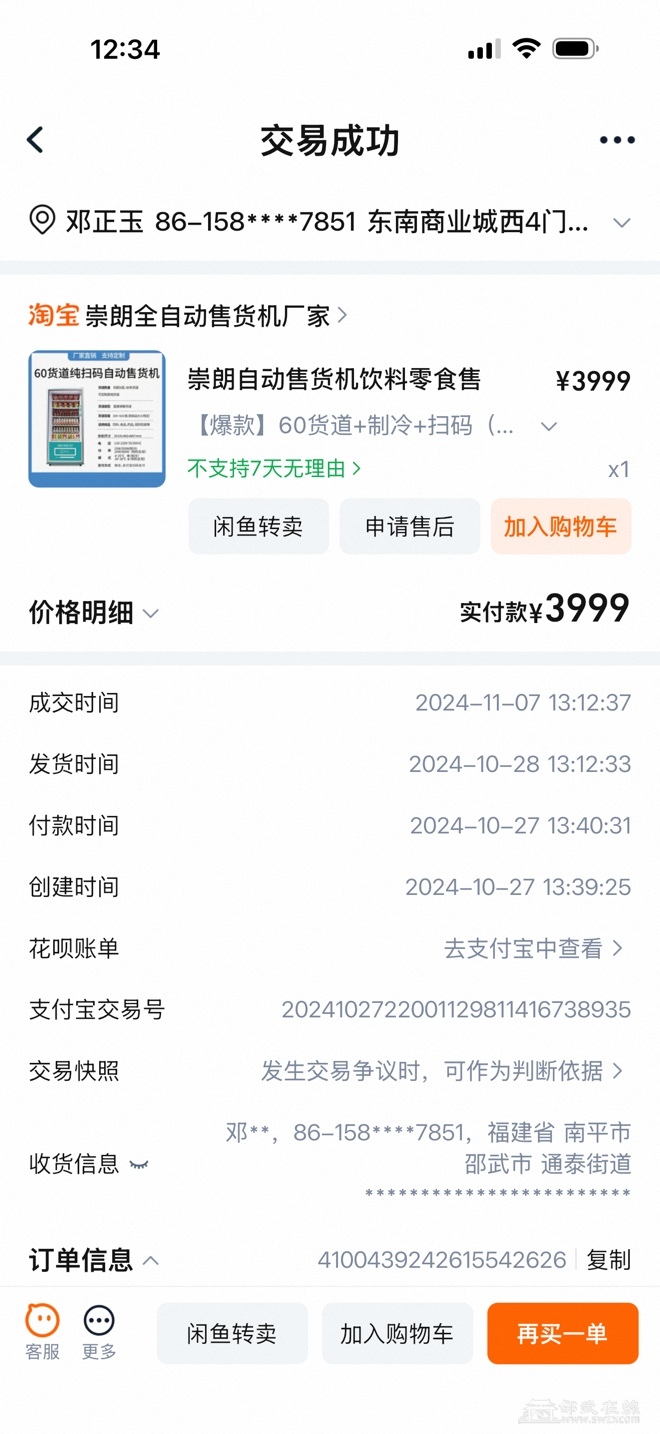Screen dimensions: 660x1434
Task: Expand the 价格明细 price breakdown
Action: pyautogui.click(x=94, y=613)
